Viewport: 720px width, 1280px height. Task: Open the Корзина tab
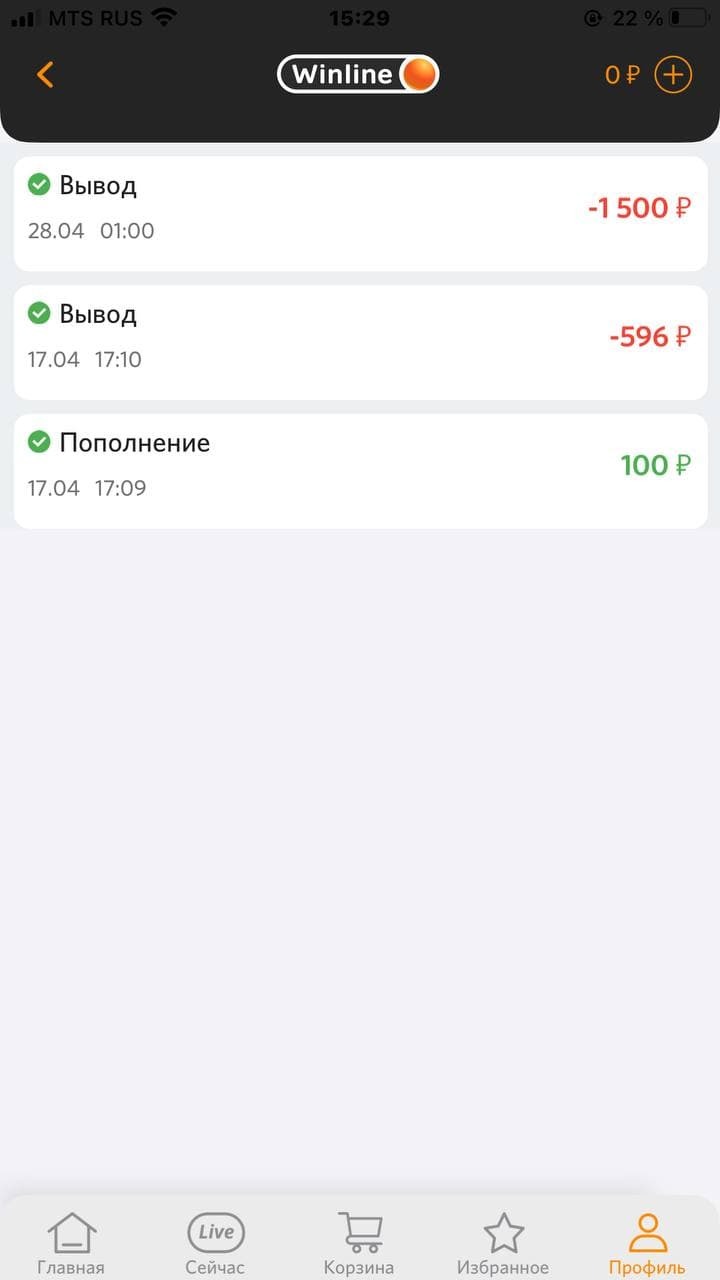click(x=359, y=1244)
